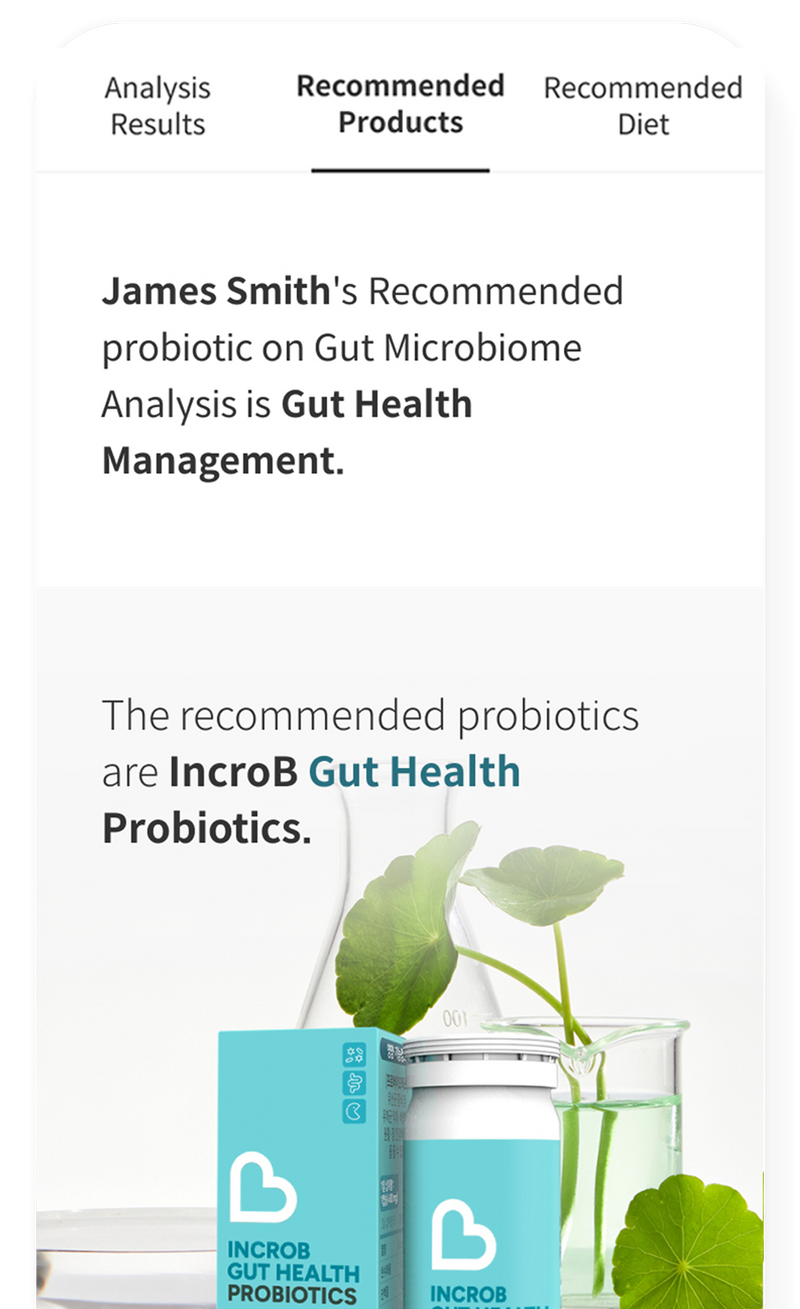Switch to the Analysis Results tab

point(157,106)
